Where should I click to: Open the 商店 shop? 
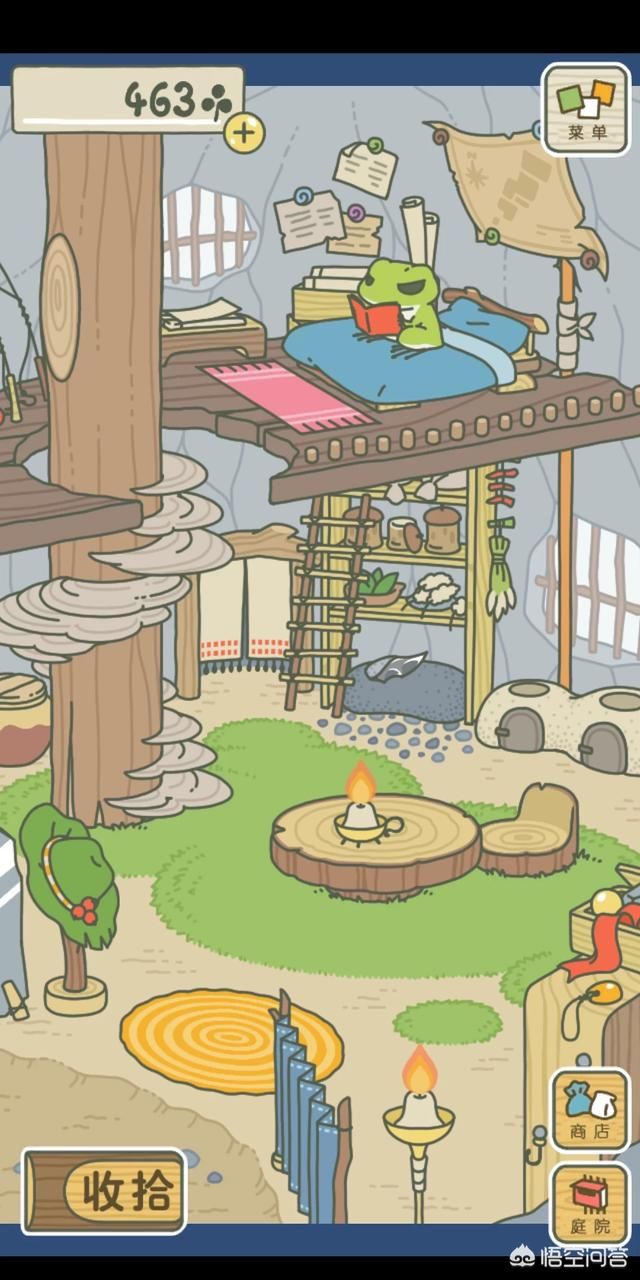click(x=590, y=1109)
